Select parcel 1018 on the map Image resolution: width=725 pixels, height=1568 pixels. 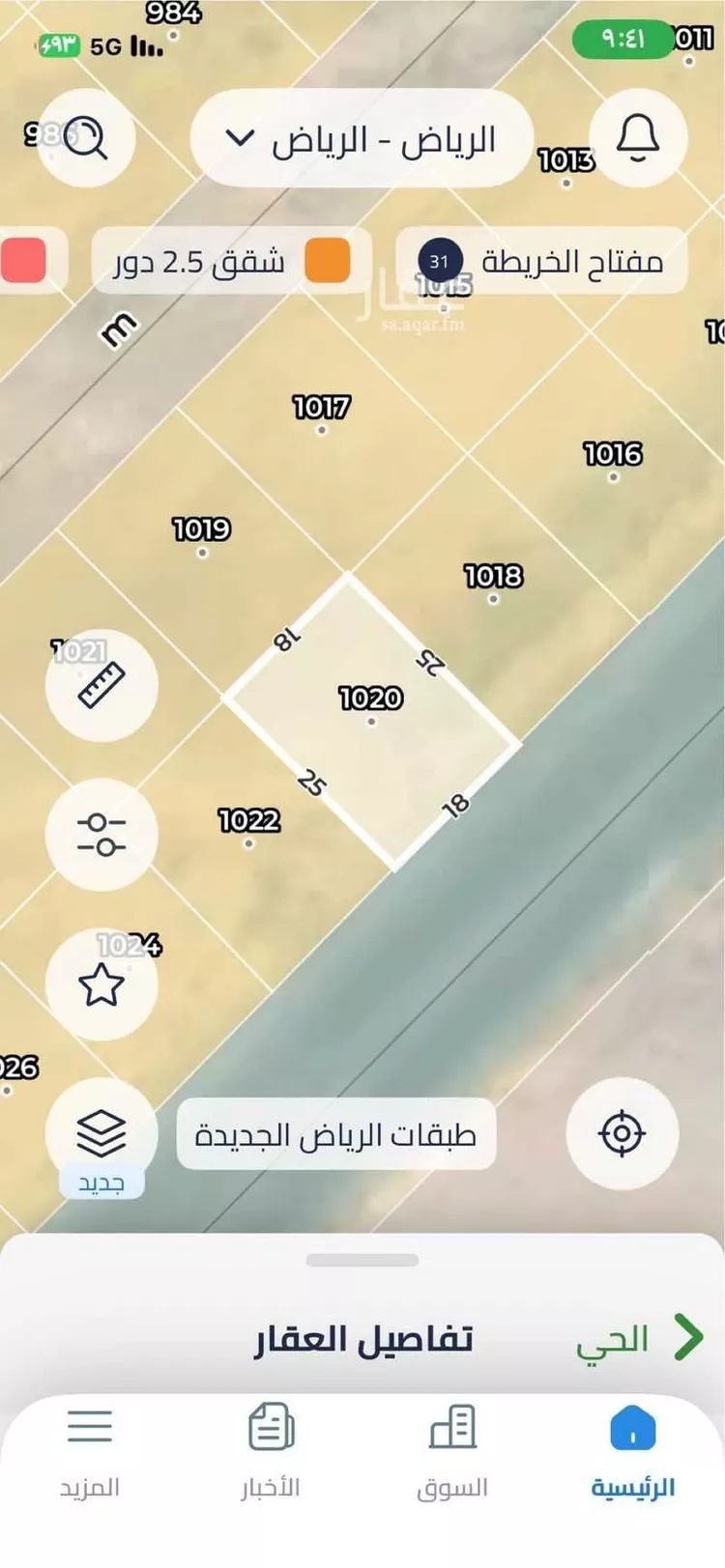(x=493, y=584)
